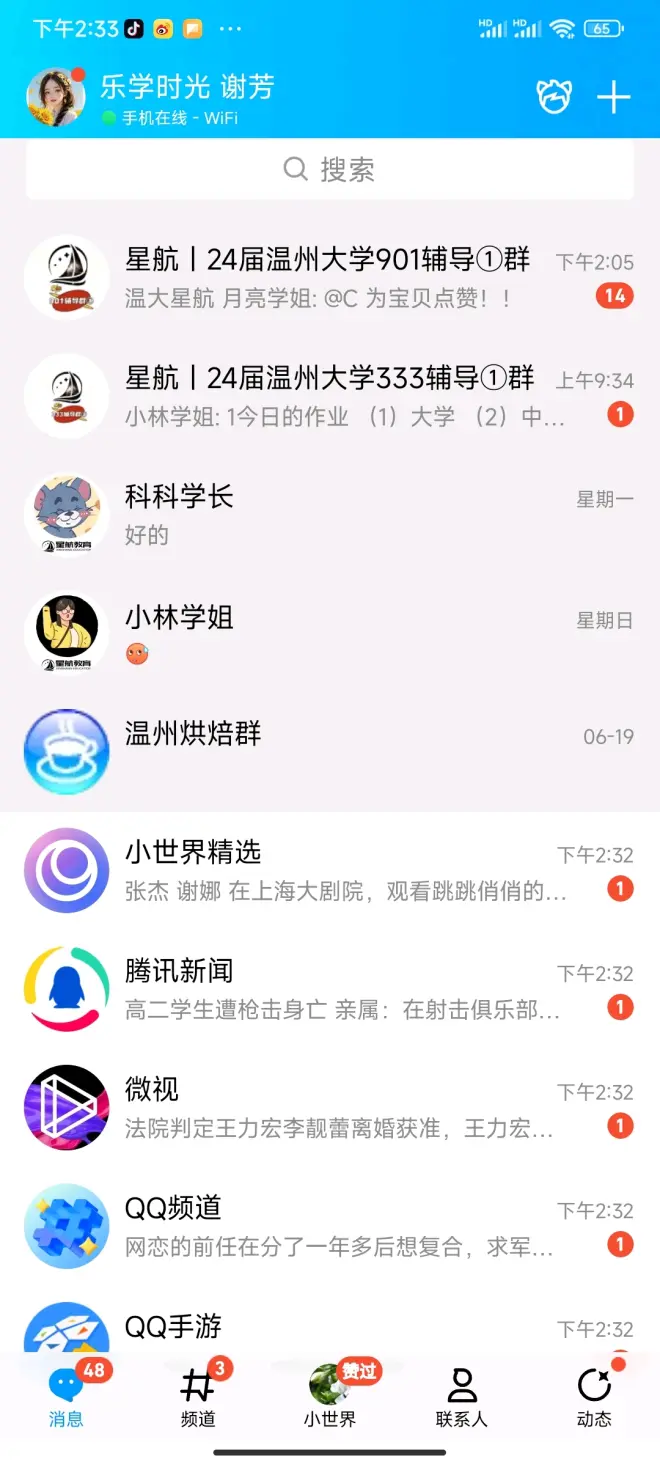
Task: Tap the bear face icon in header
Action: (554, 97)
